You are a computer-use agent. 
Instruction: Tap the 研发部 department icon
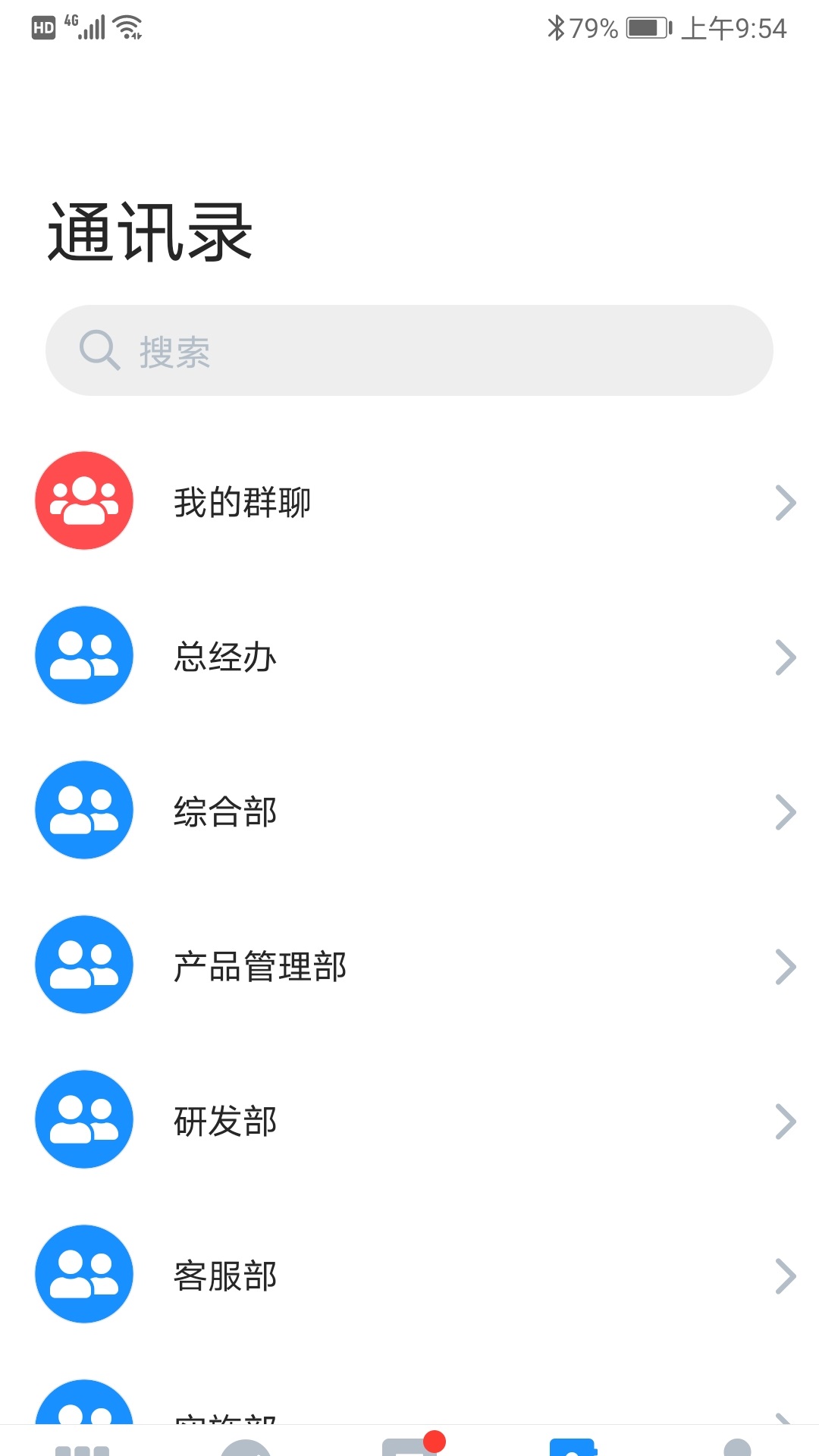83,1120
